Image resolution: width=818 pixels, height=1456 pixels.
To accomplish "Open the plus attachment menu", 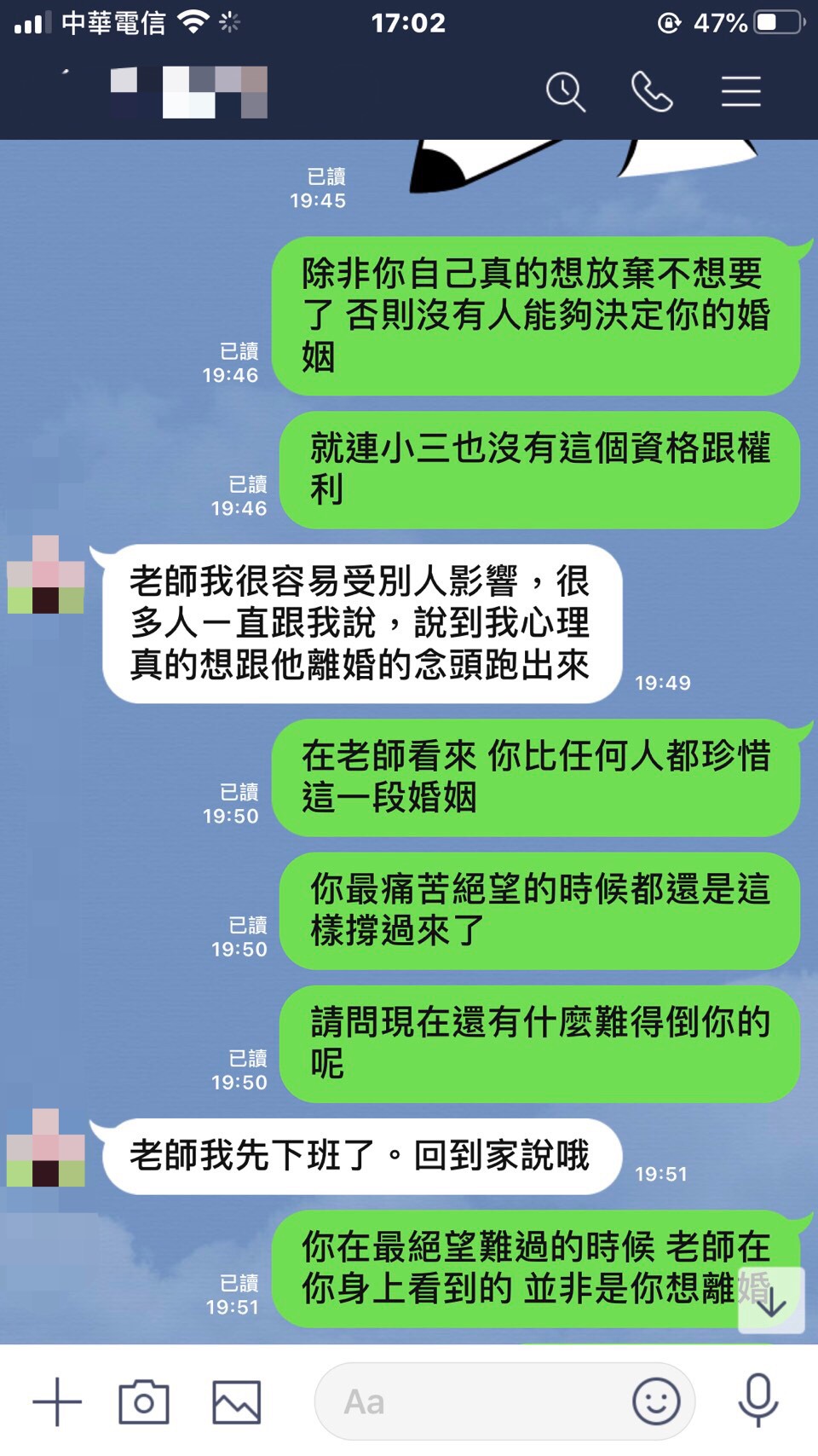I will pos(57,1401).
